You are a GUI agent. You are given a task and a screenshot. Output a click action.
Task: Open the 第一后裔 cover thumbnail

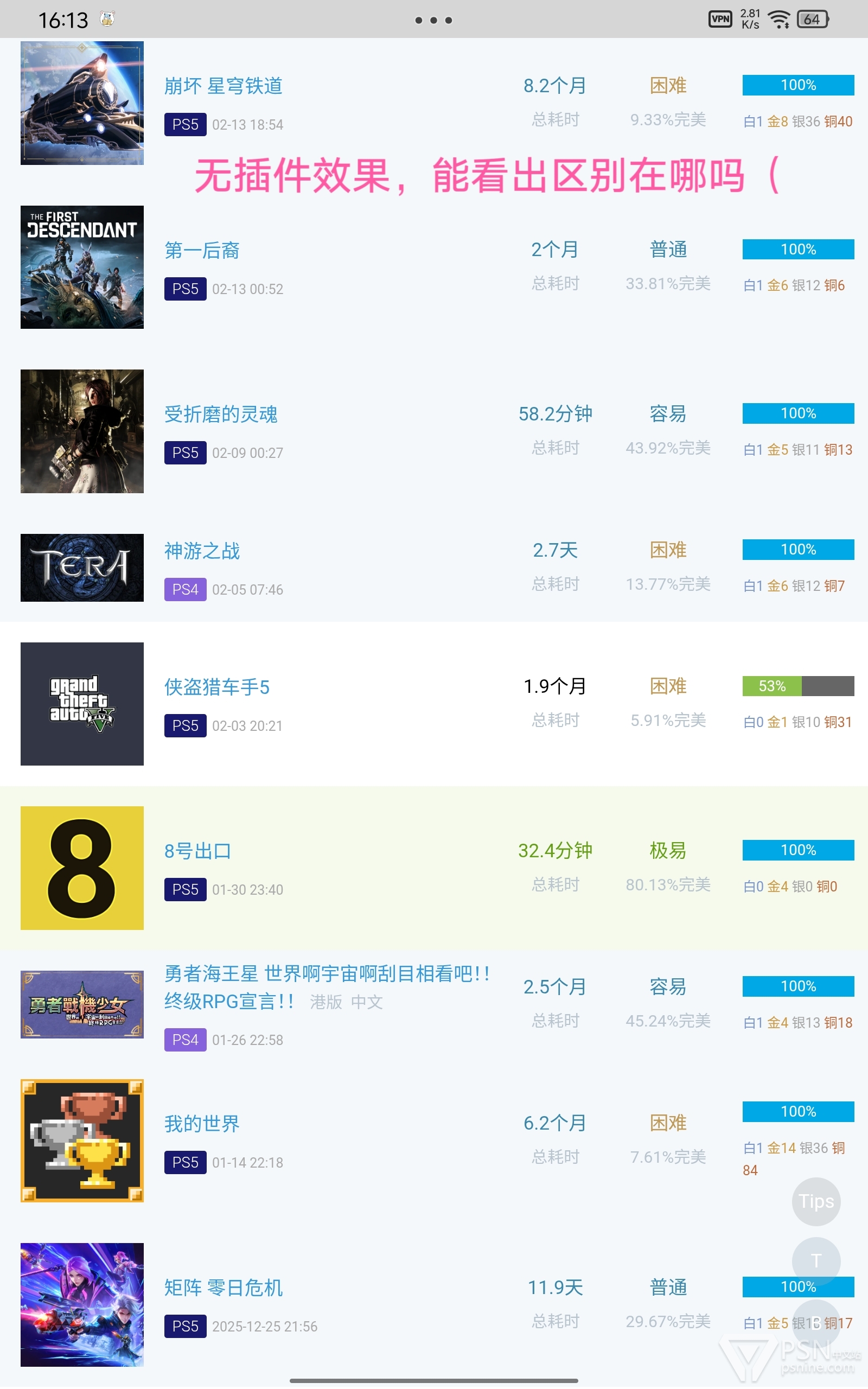tap(82, 267)
